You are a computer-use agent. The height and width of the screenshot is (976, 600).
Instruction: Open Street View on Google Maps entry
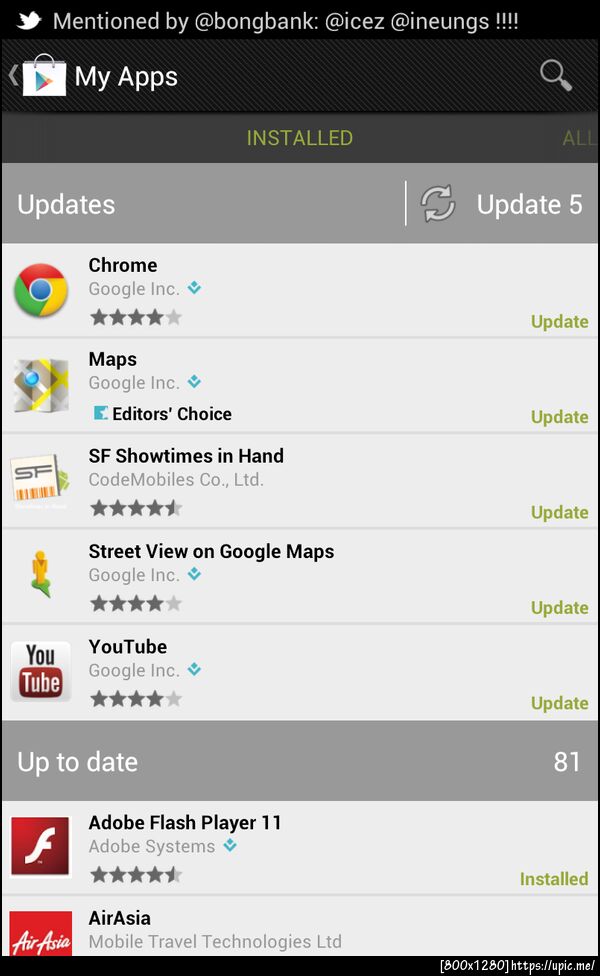tap(300, 576)
